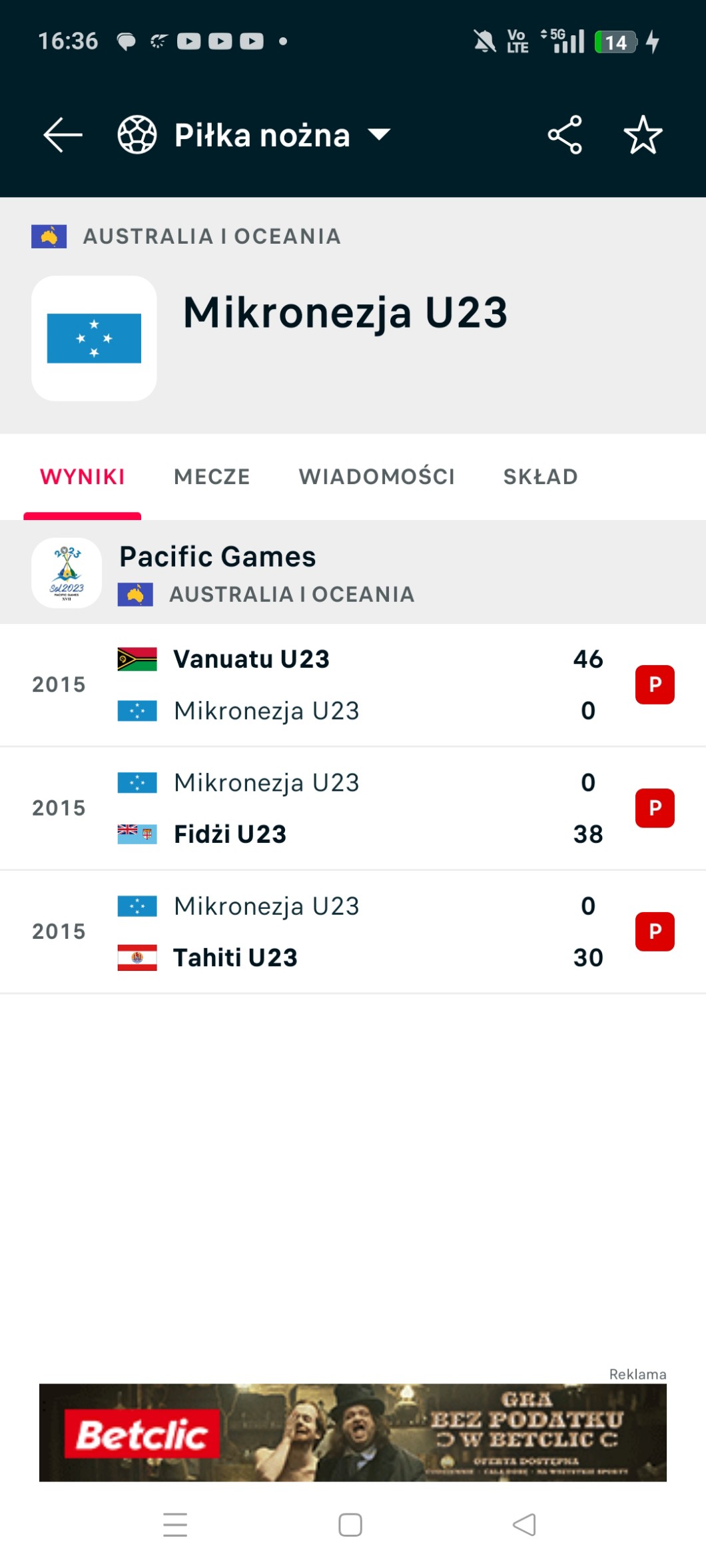Share the Mikronezja U23 team page
Image resolution: width=706 pixels, height=1568 pixels.
(565, 135)
